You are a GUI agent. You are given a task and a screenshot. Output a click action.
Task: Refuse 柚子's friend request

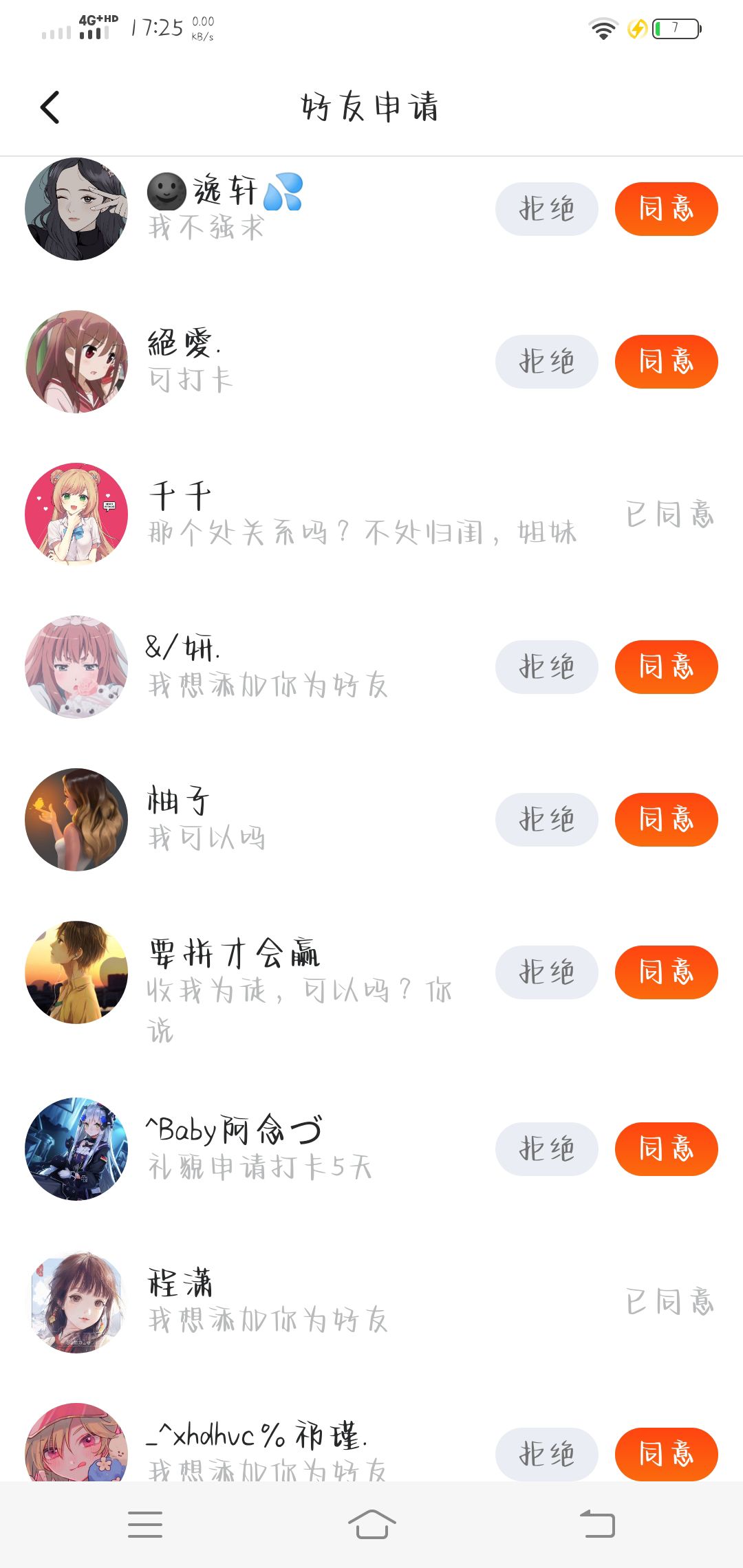pos(546,820)
